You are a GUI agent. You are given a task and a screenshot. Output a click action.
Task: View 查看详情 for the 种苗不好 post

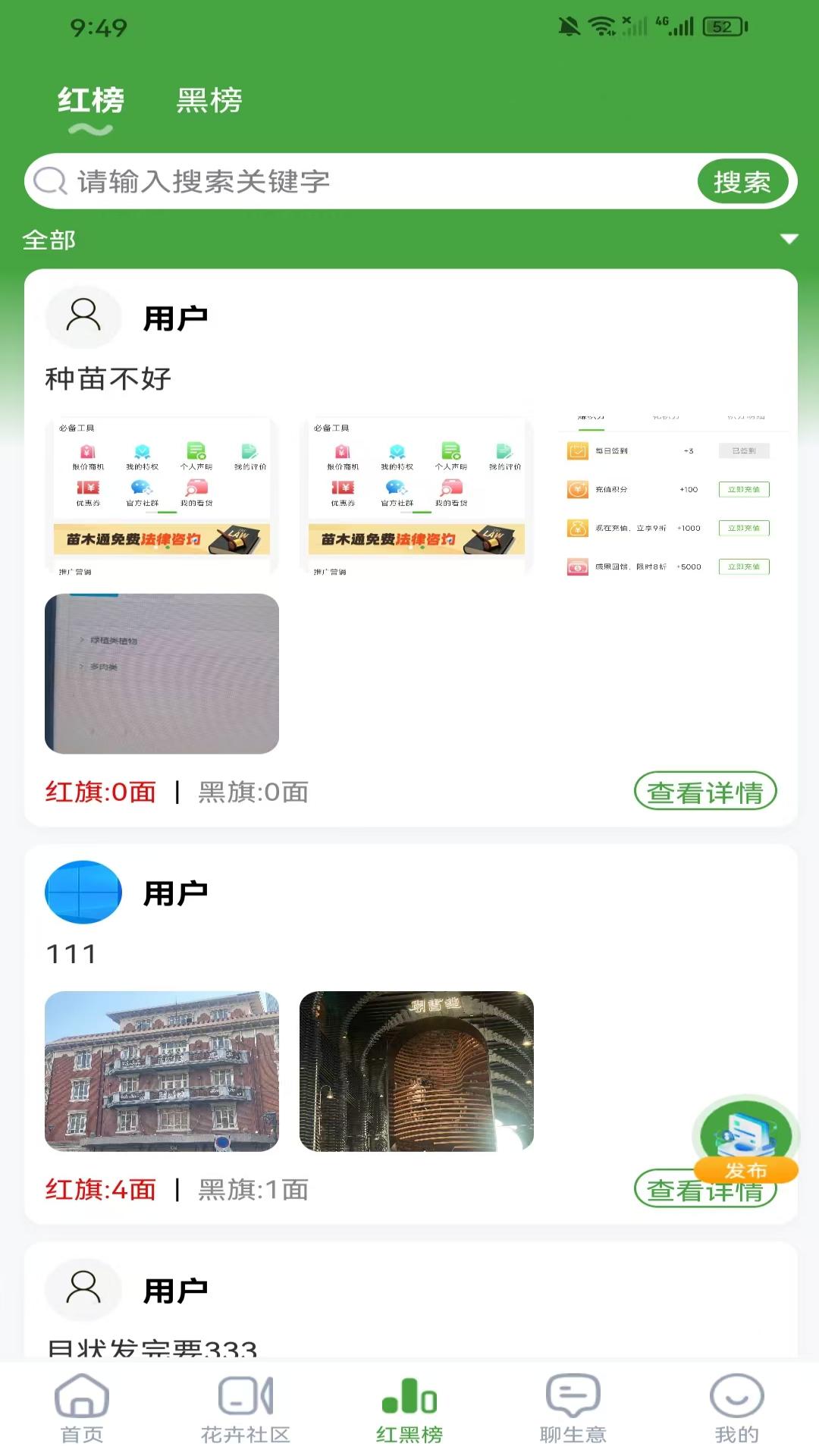coord(705,791)
